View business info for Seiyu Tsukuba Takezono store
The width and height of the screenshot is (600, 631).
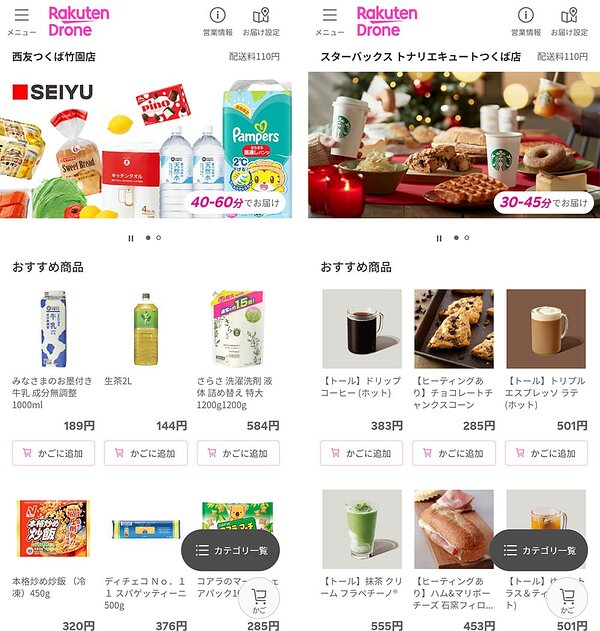(x=217, y=20)
